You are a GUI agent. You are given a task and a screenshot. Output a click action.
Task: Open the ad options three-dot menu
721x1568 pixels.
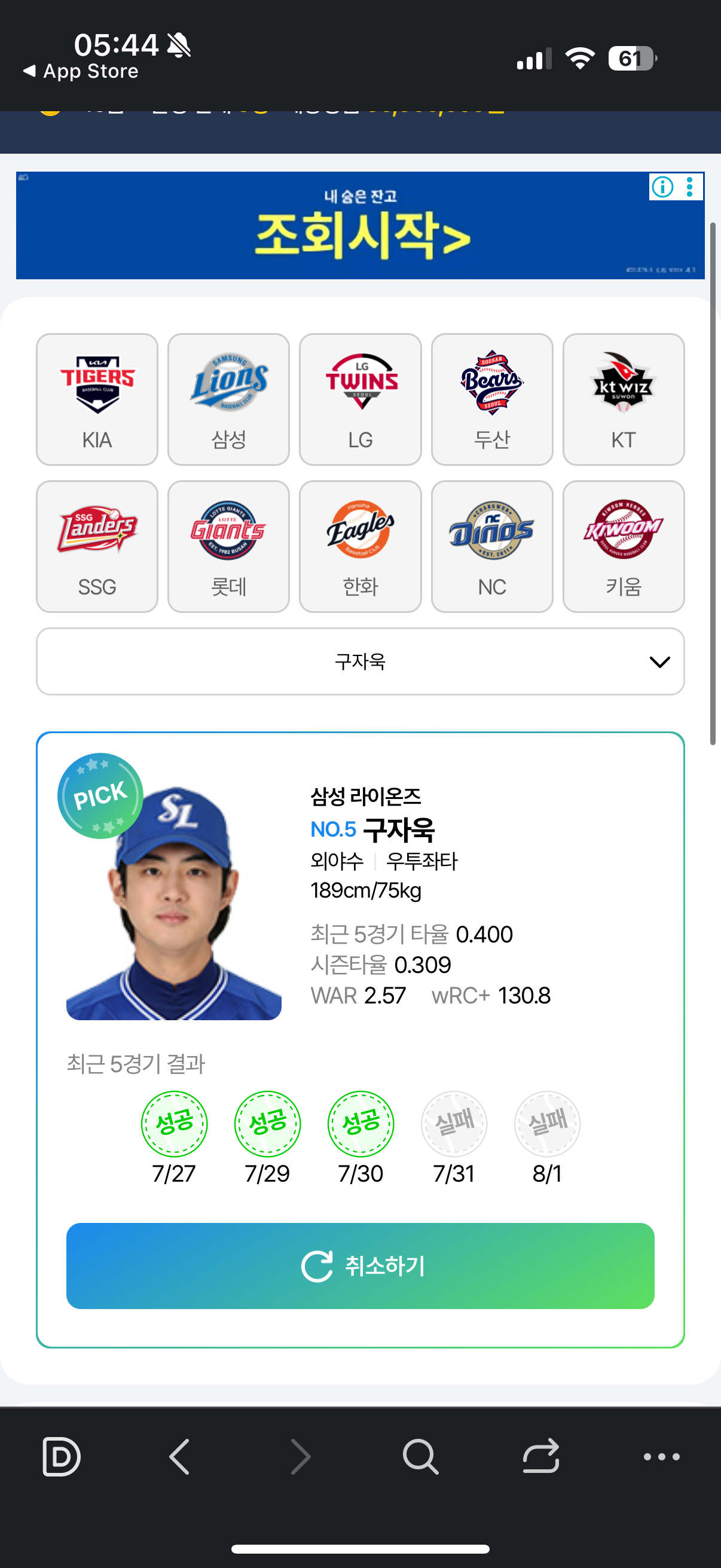tap(689, 187)
